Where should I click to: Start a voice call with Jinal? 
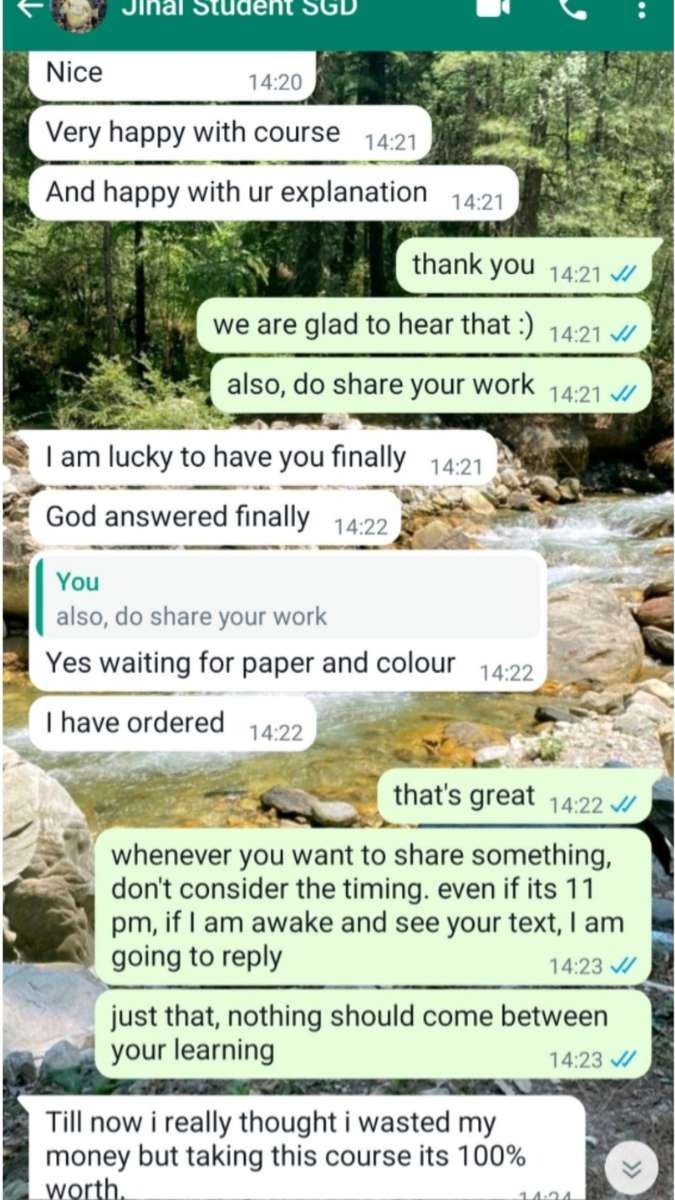coord(571,9)
